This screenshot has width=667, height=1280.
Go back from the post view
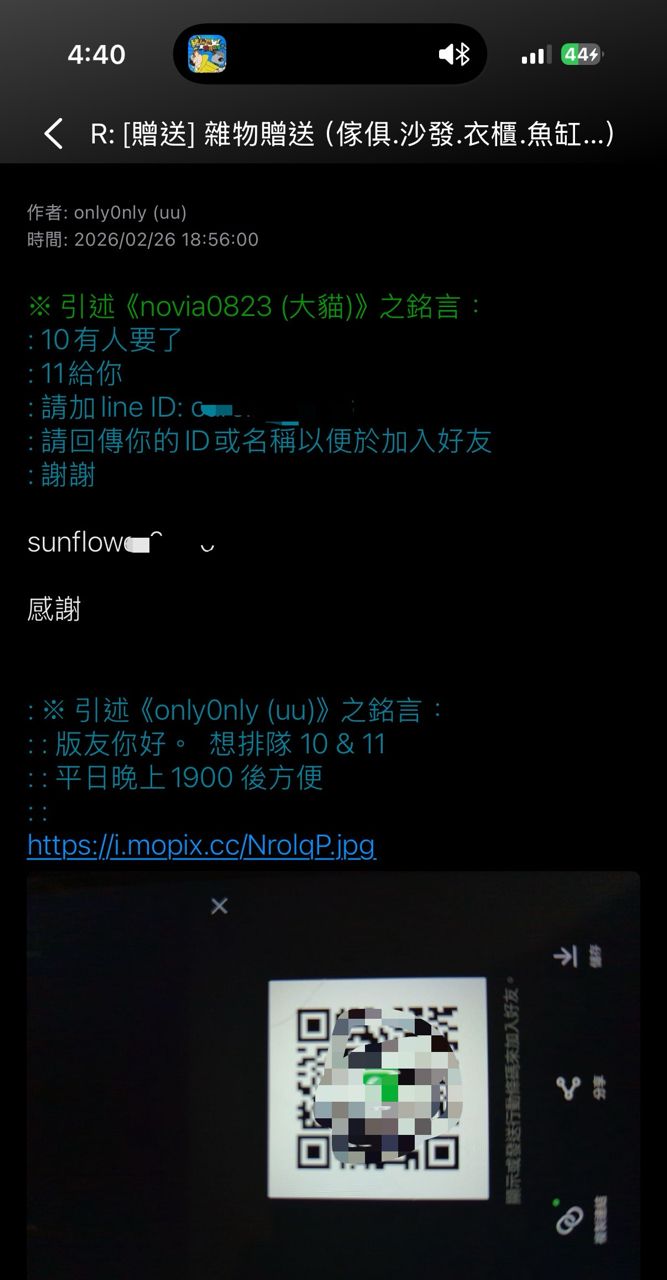54,133
